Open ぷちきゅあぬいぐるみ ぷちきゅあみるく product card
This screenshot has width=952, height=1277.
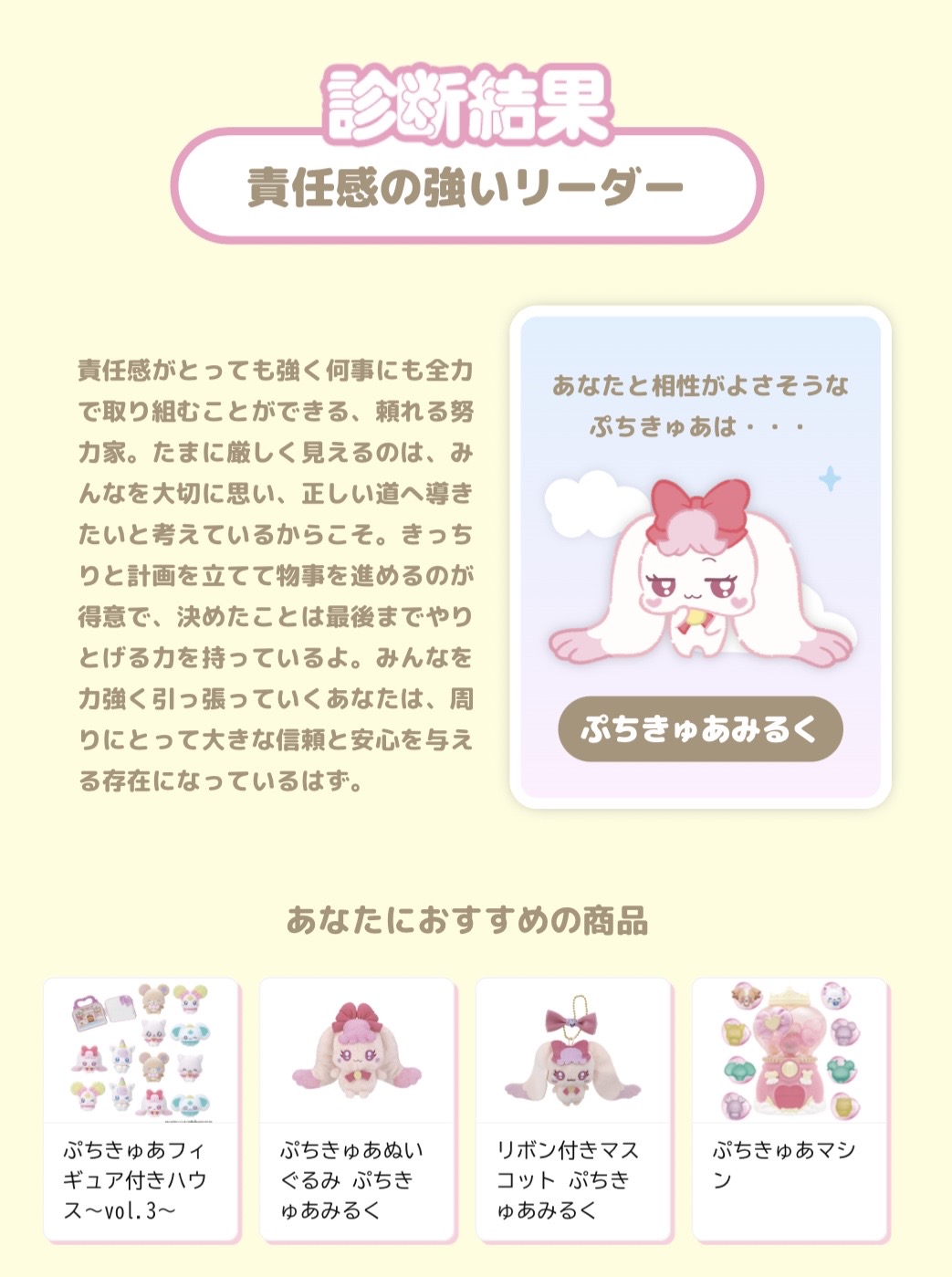357,1108
